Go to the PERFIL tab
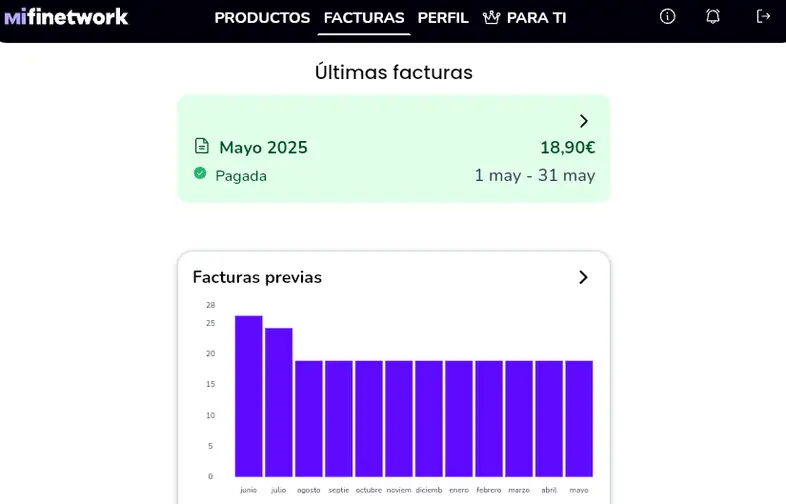This screenshot has width=786, height=504. coord(443,18)
